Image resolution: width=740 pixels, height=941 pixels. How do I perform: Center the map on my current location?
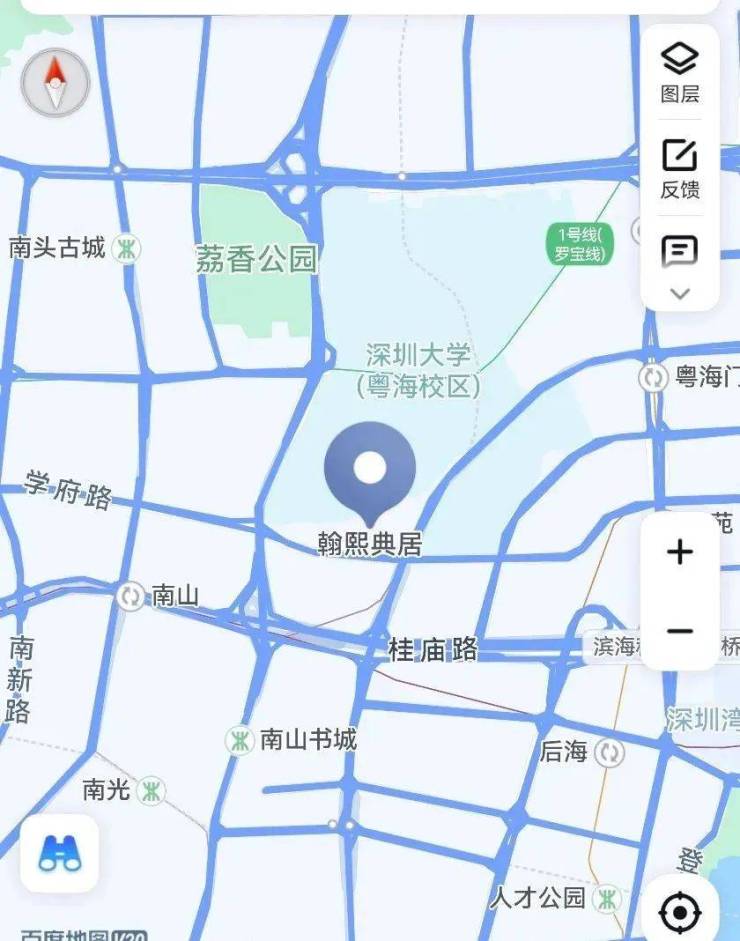[680, 912]
